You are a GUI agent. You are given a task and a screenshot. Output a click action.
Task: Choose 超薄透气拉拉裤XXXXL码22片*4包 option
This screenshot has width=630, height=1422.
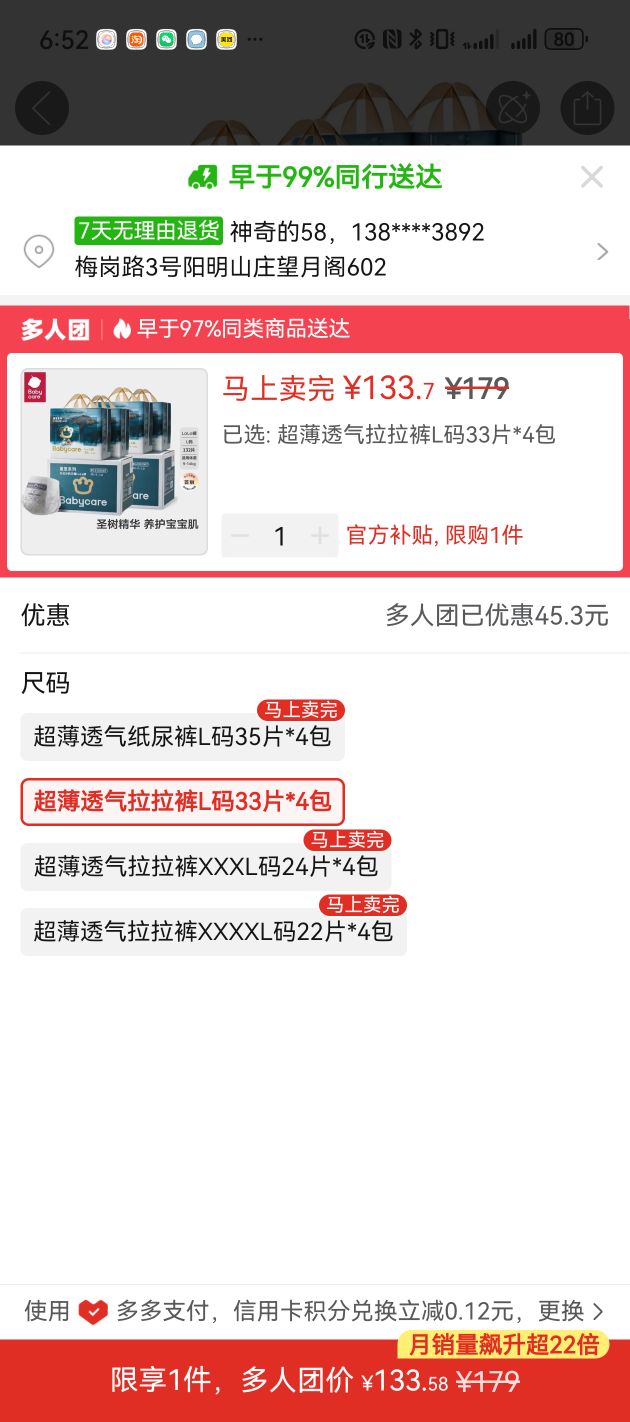click(x=214, y=931)
